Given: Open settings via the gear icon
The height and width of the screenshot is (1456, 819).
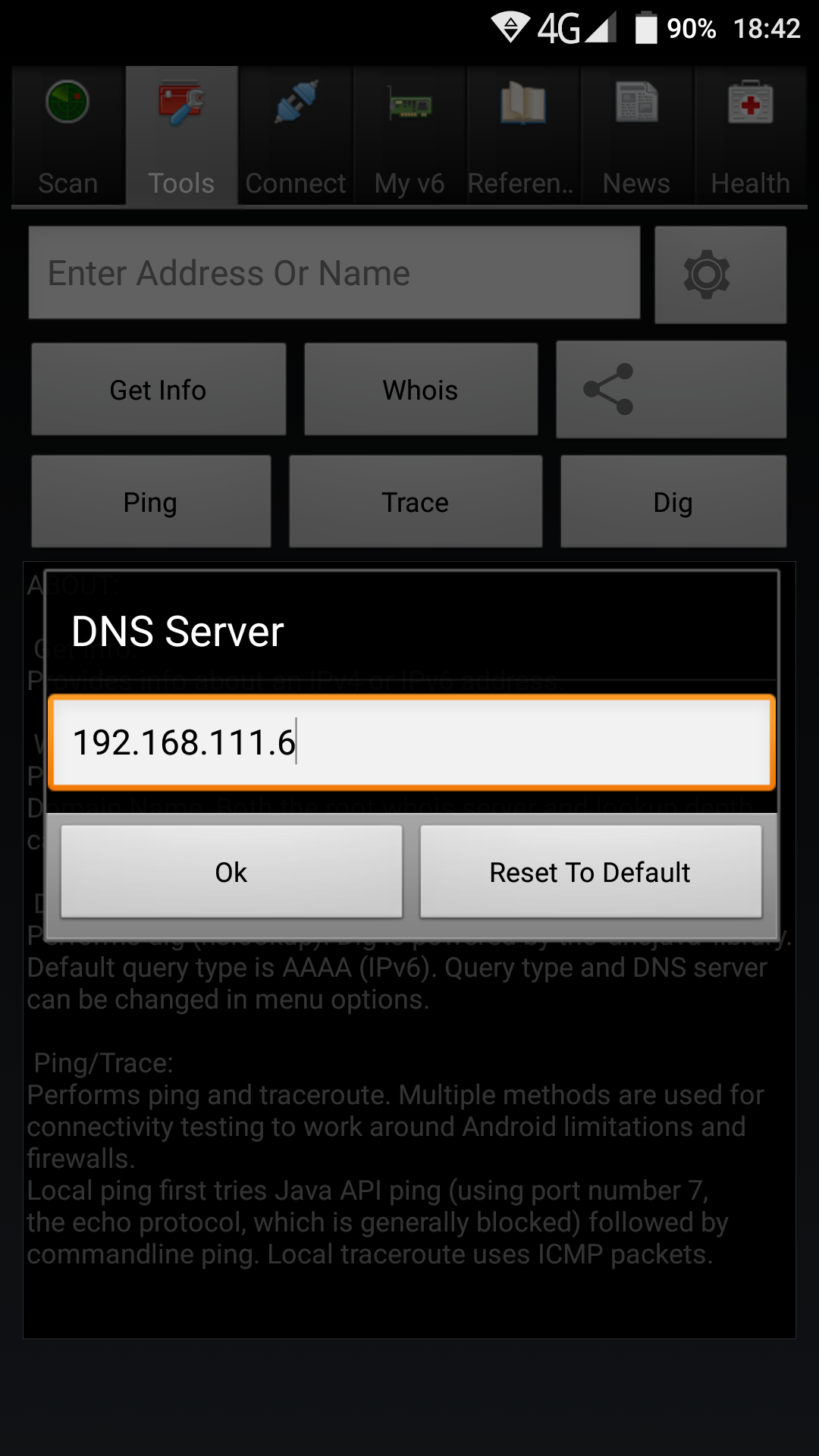Looking at the screenshot, I should (x=720, y=275).
